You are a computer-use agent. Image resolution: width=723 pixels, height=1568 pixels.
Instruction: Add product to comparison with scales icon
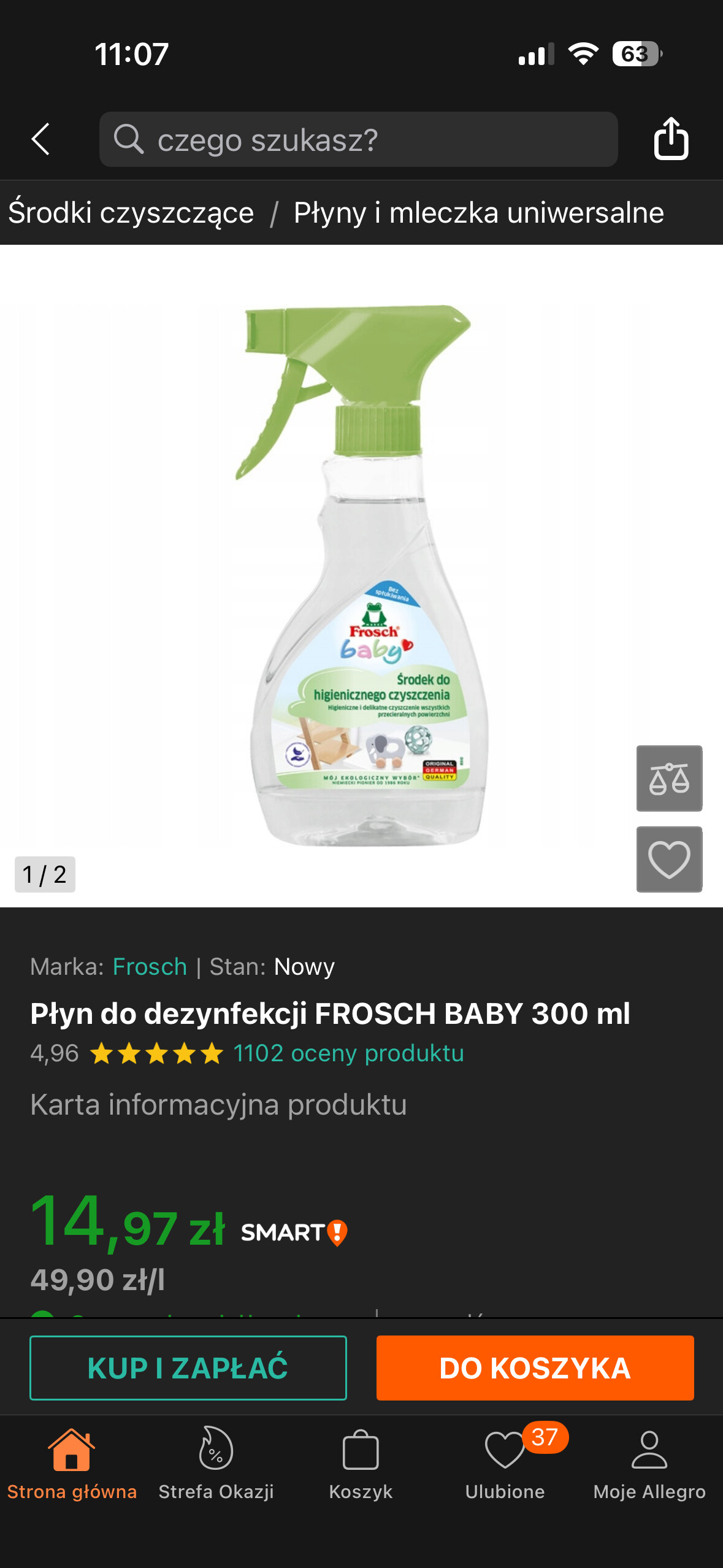pyautogui.click(x=669, y=778)
